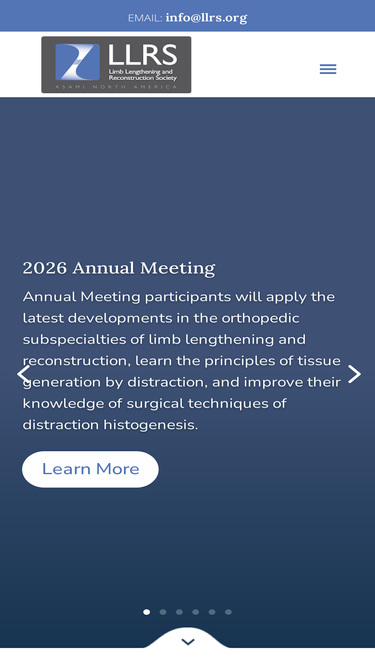The image size is (375, 667).
Task: Select the last slide indicator dot
Action: (x=228, y=612)
